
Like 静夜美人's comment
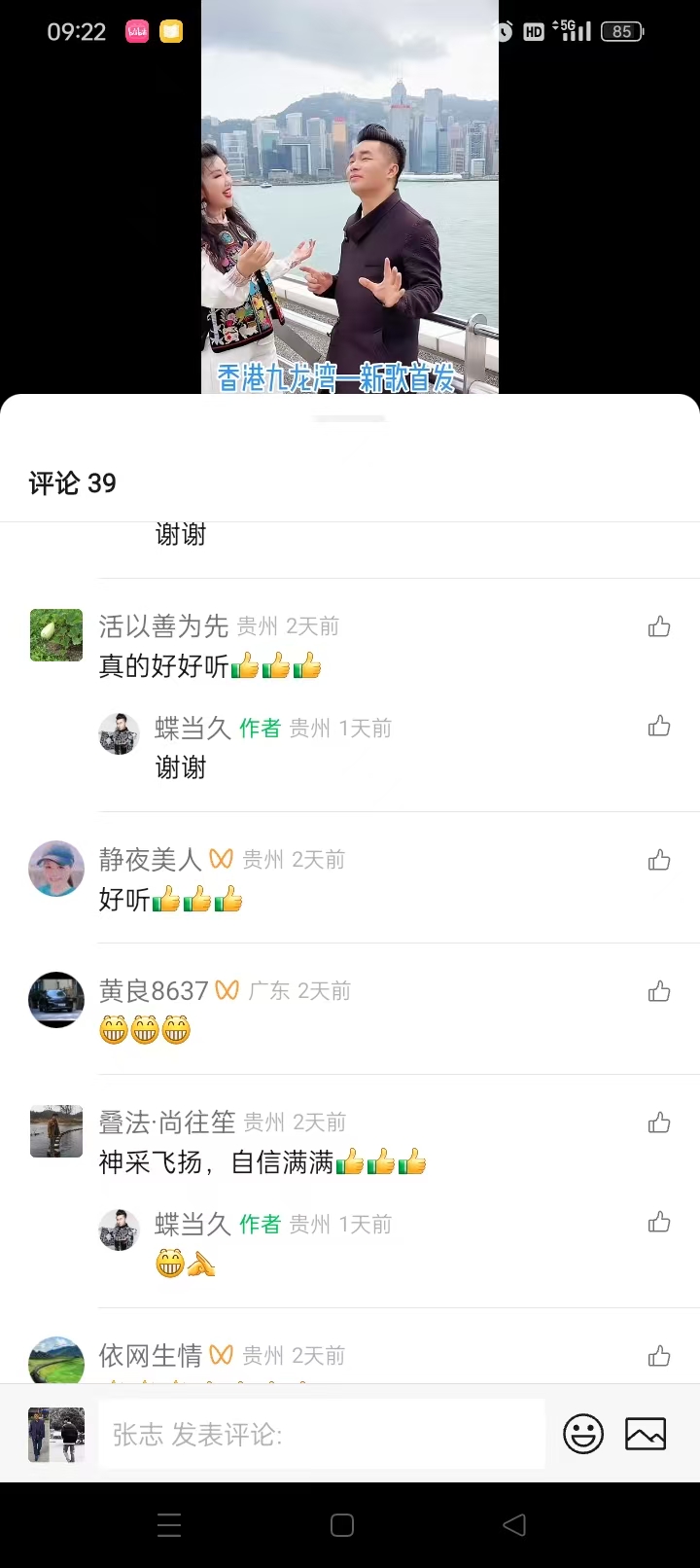tap(659, 861)
